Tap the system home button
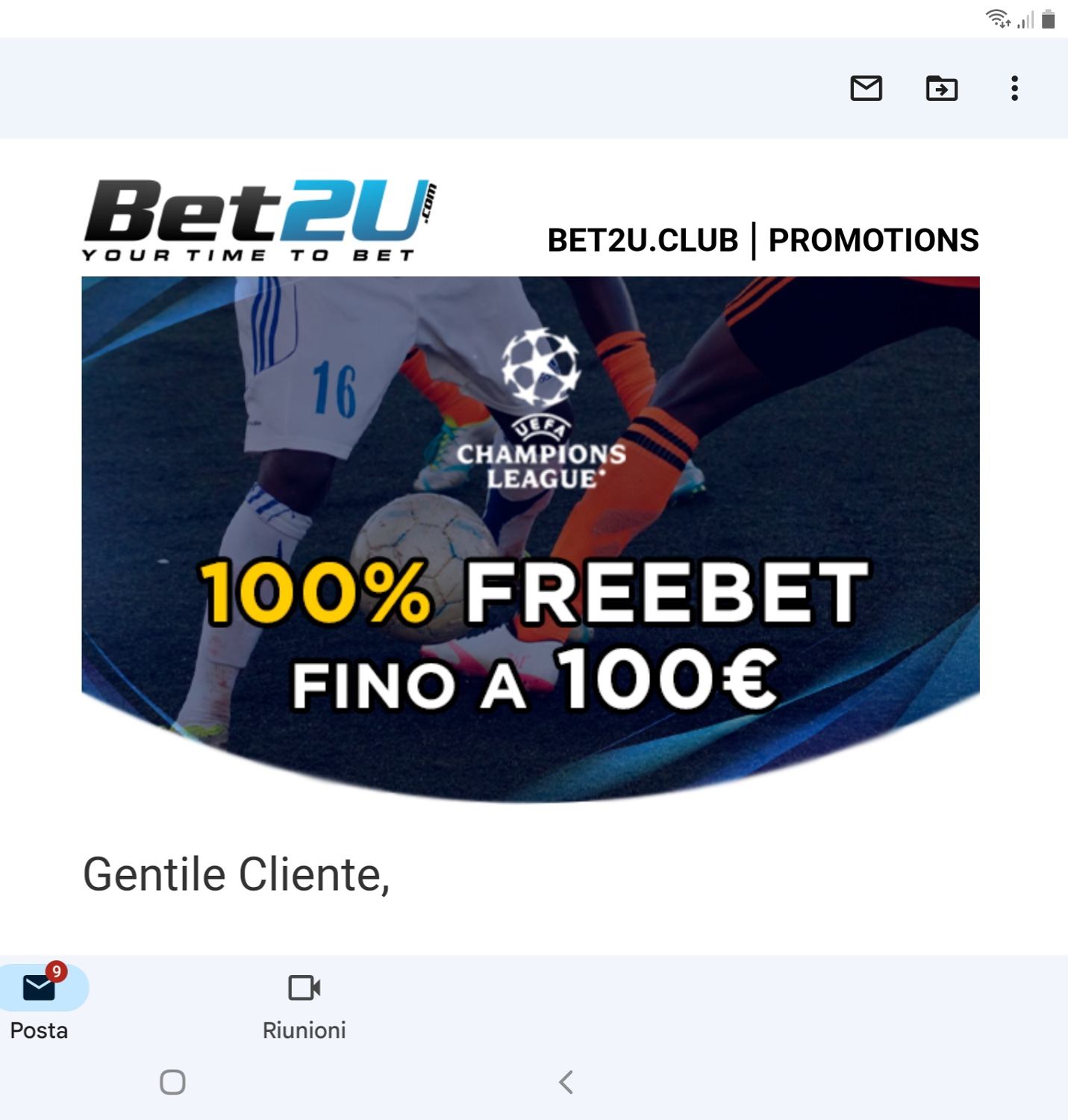This screenshot has width=1068, height=1120. pos(172,1082)
